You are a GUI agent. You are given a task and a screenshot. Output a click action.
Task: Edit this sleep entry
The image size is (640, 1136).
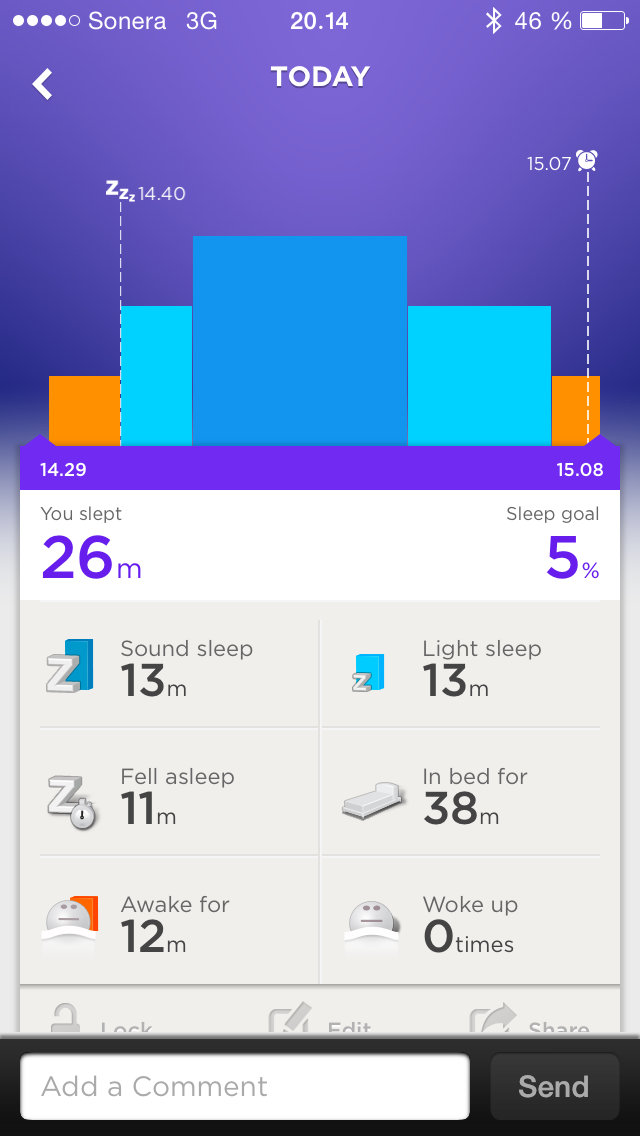coord(318,1022)
